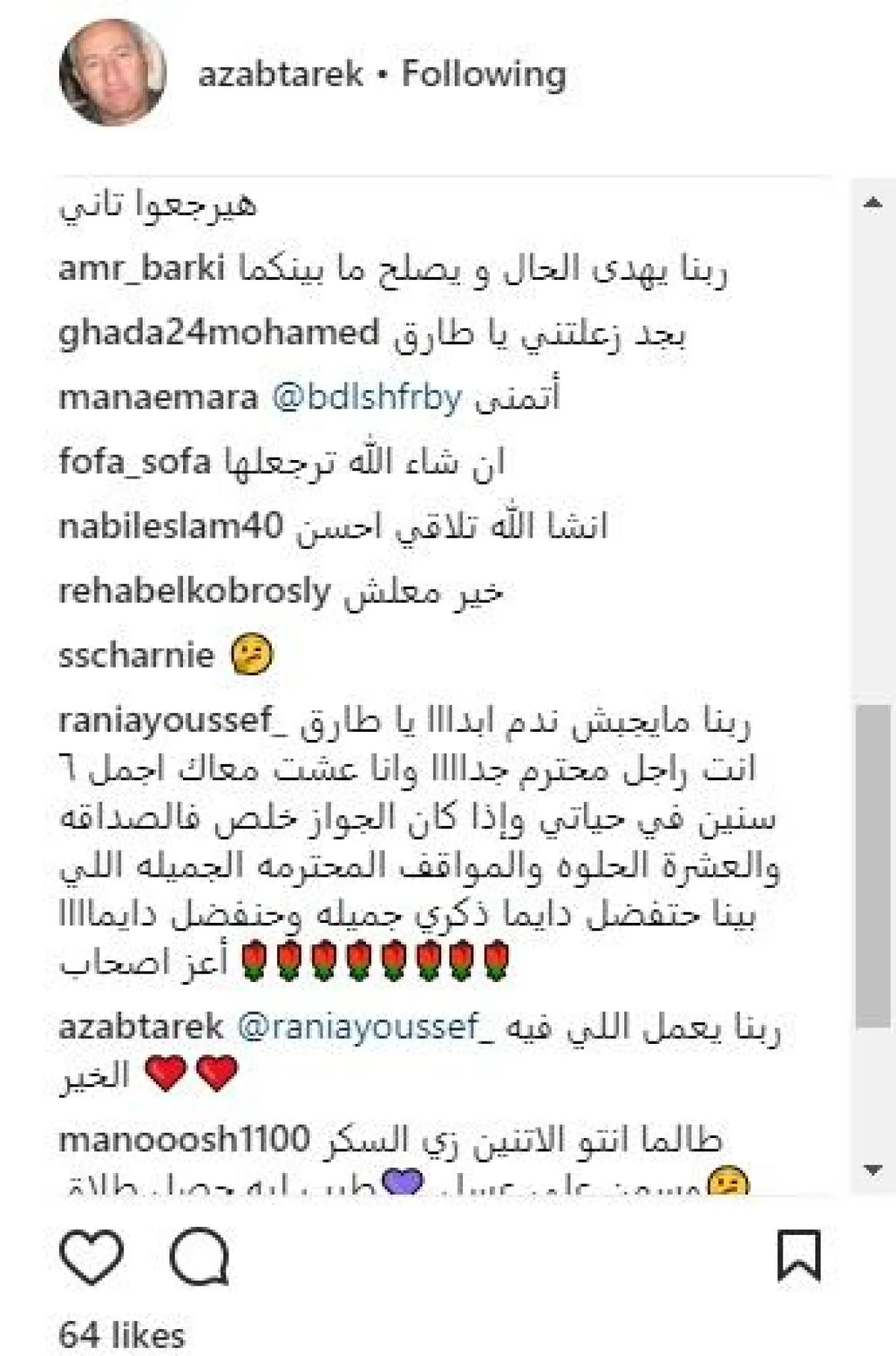The image size is (896, 1356).
Task: Open manaemara's profile
Action: 158,398
